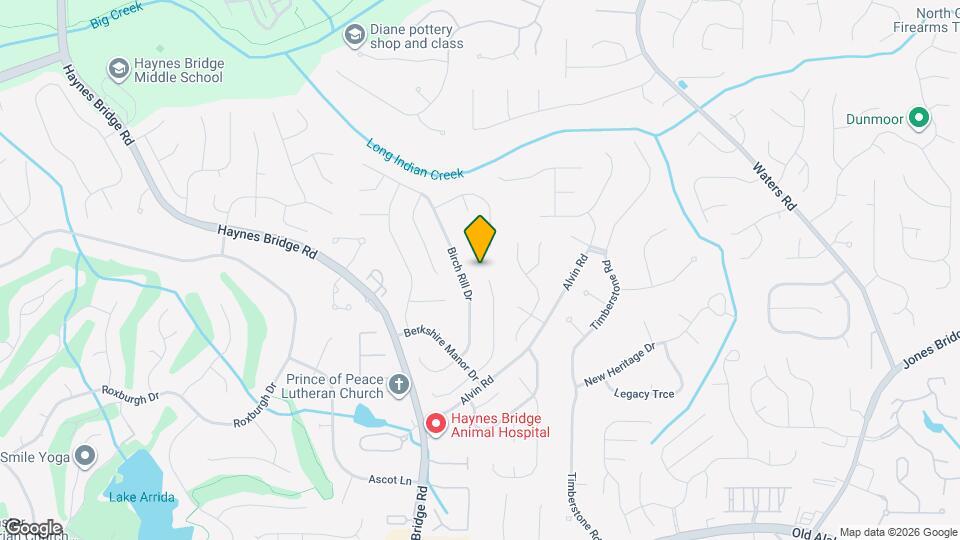This screenshot has width=960, height=540.
Task: Select Haynes Bridge Middle School marker
Action: [118, 68]
